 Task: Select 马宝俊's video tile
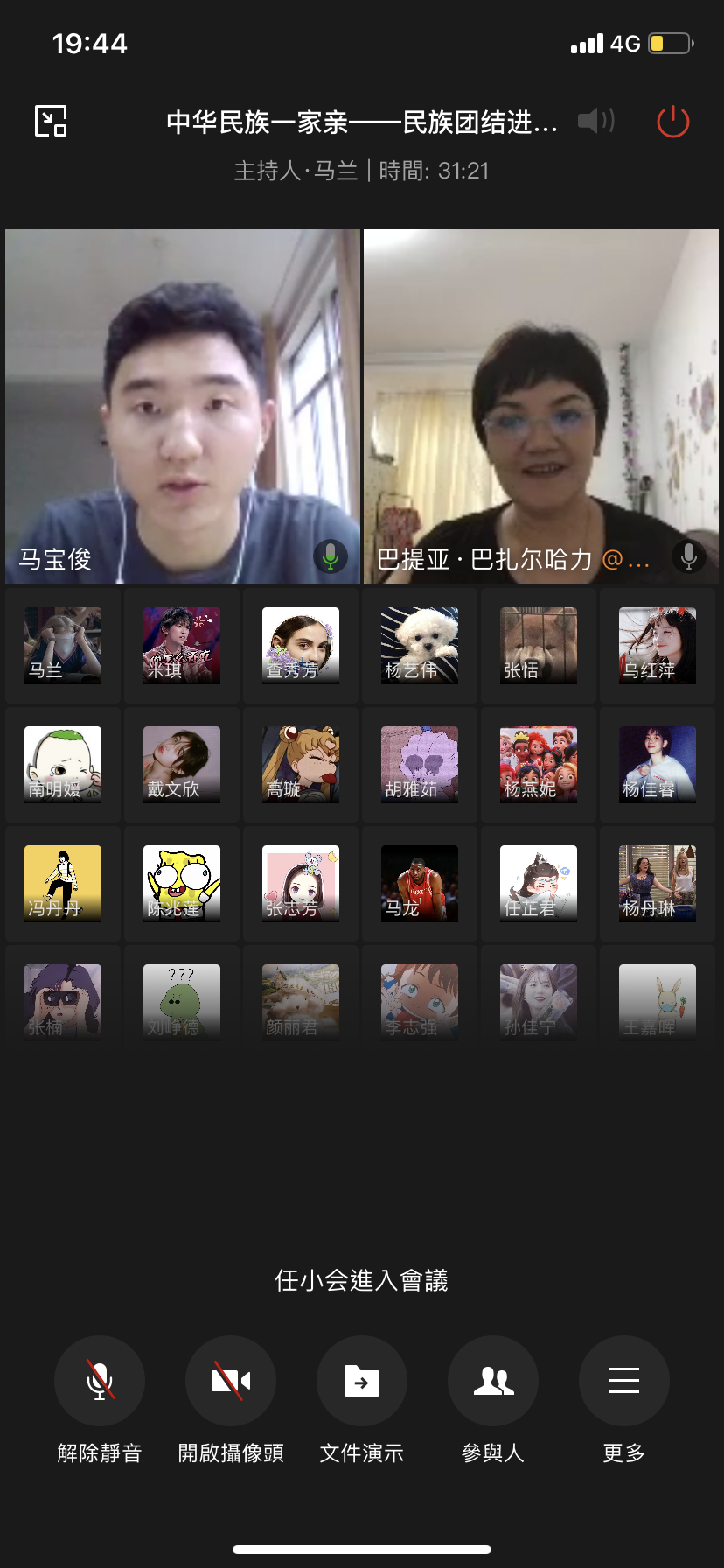click(183, 406)
